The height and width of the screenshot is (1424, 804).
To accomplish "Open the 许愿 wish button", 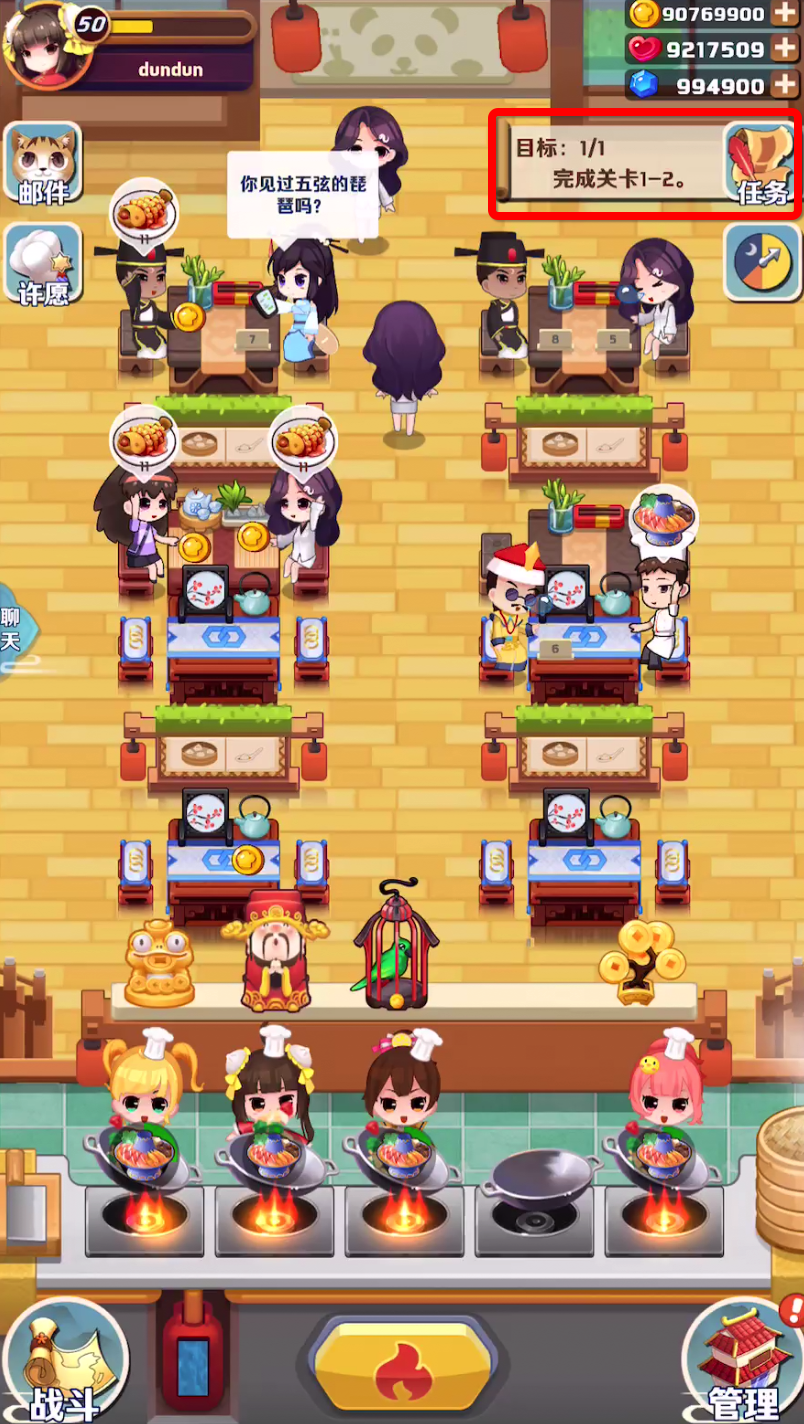I will point(43,264).
